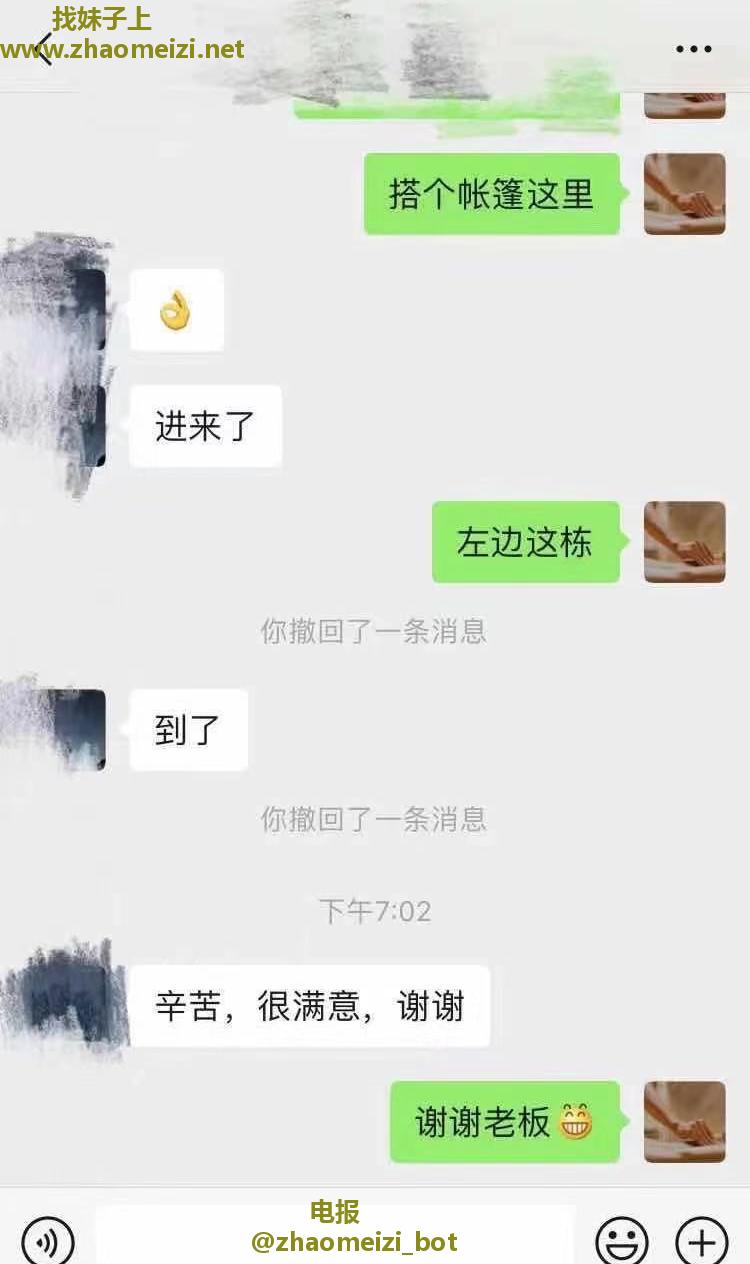
Task: Tap the reply 到了
Action: [188, 730]
